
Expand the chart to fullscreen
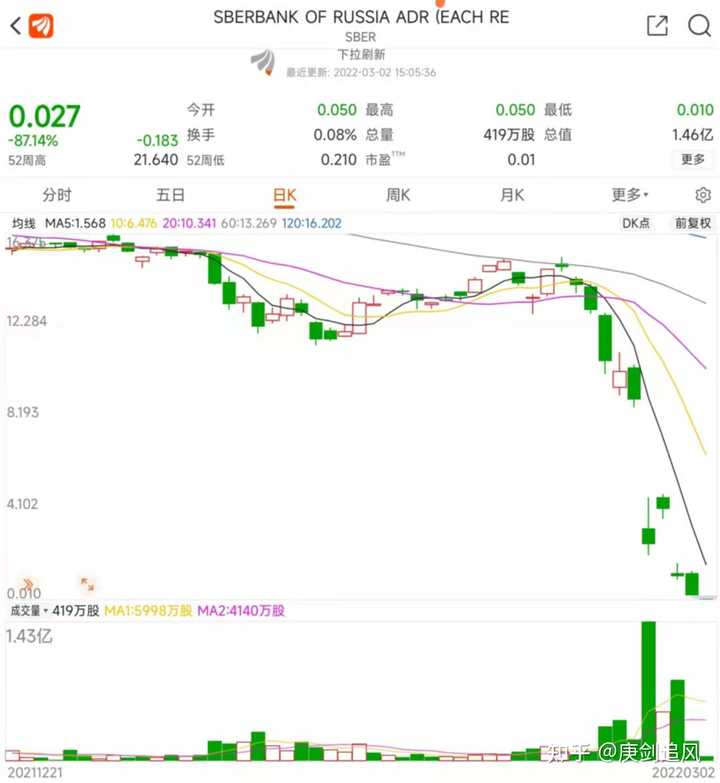87,584
